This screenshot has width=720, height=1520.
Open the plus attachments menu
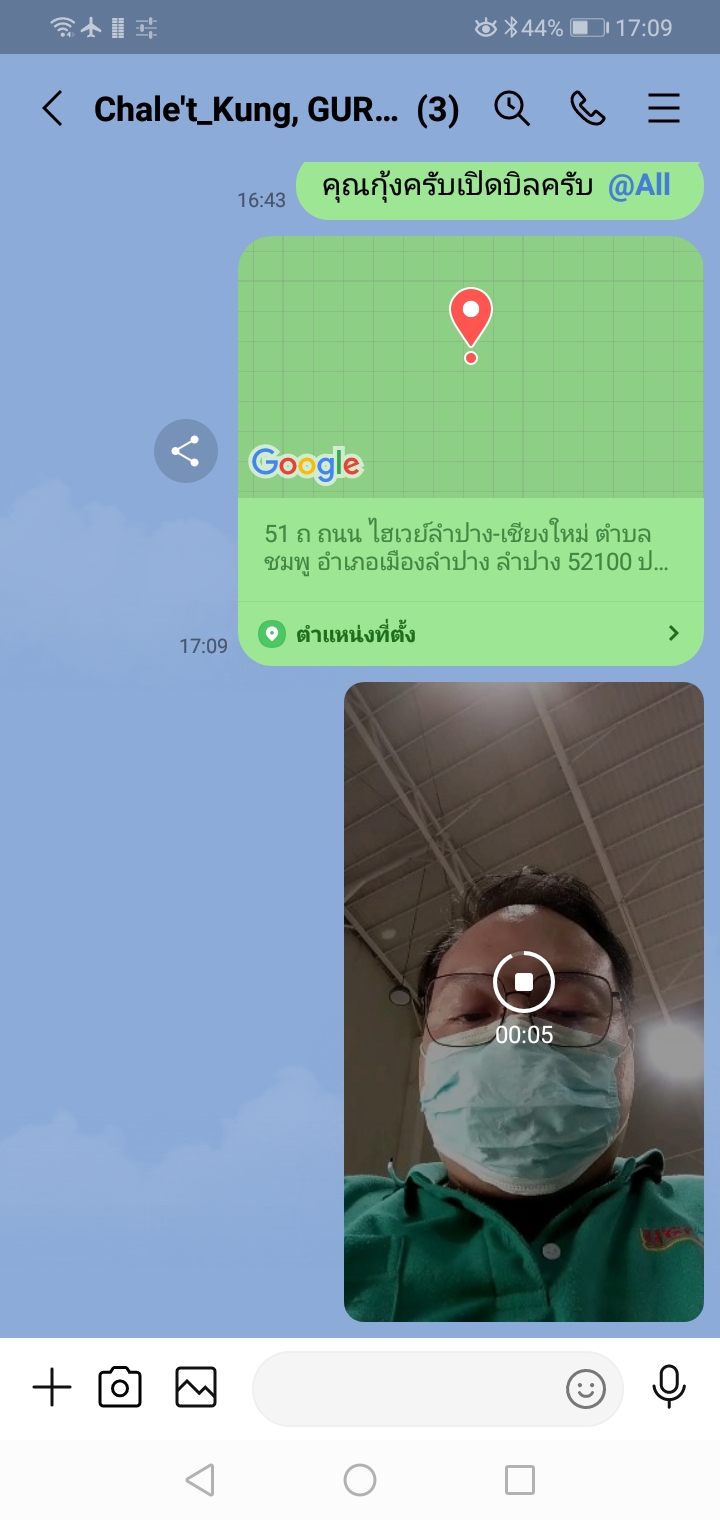click(52, 1388)
